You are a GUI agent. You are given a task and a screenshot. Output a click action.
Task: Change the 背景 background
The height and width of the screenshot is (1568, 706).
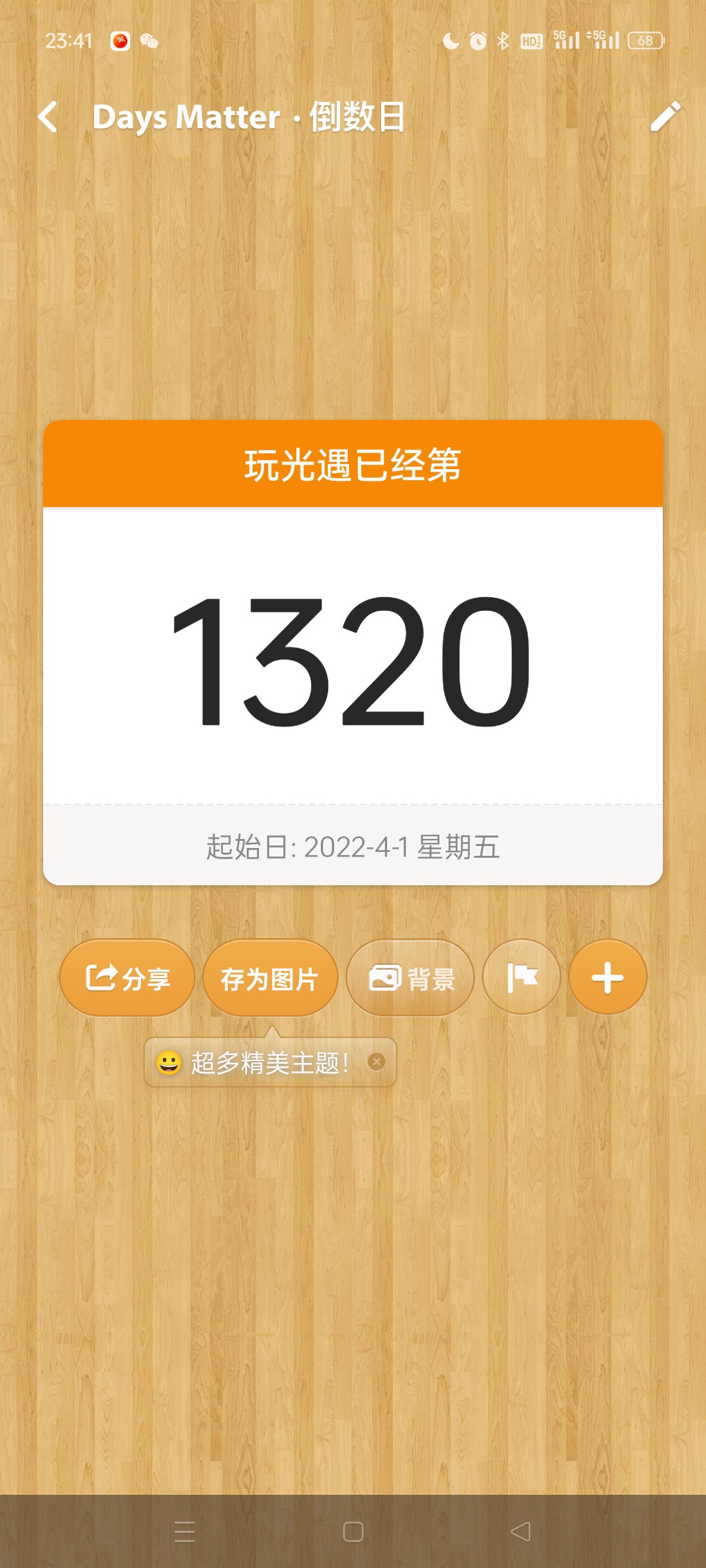[411, 978]
